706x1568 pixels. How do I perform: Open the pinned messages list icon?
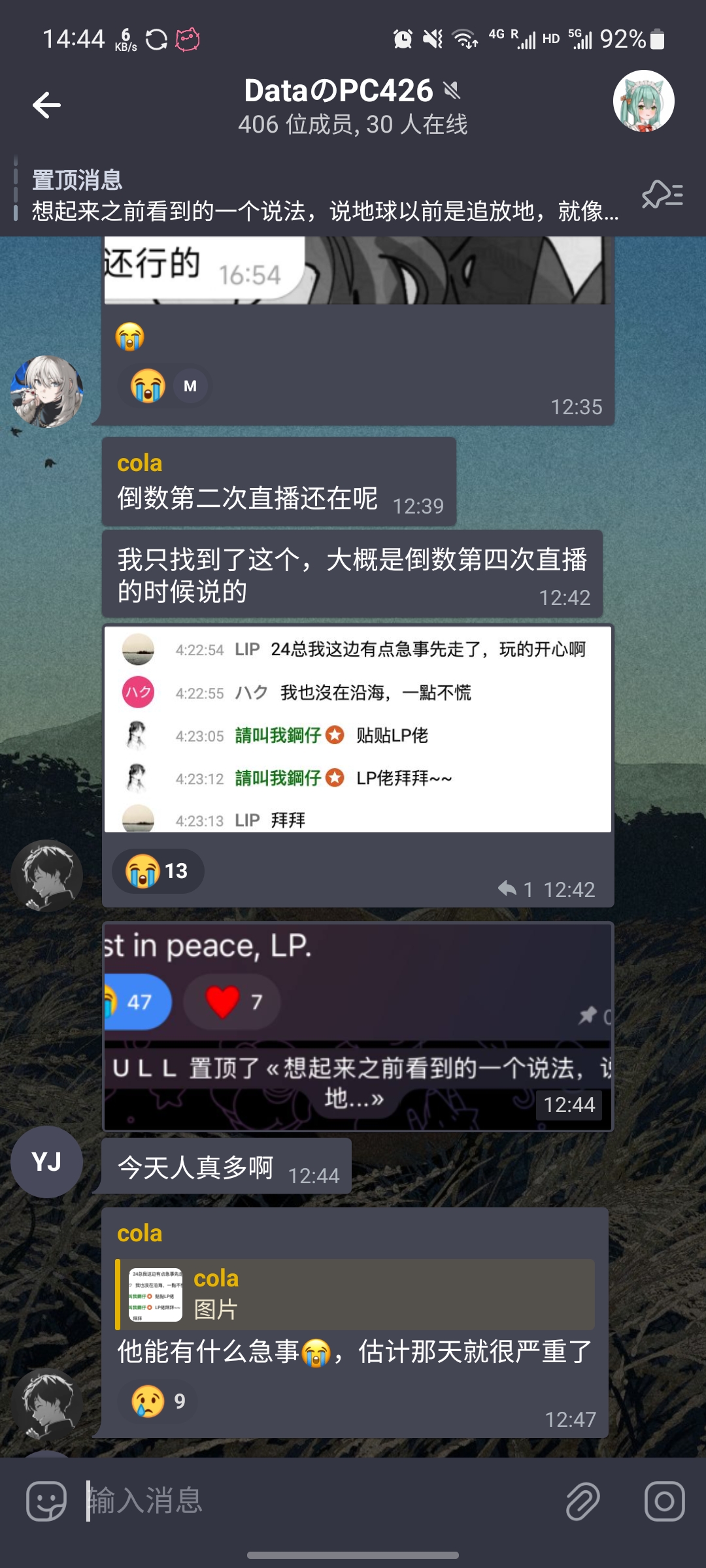tap(662, 195)
